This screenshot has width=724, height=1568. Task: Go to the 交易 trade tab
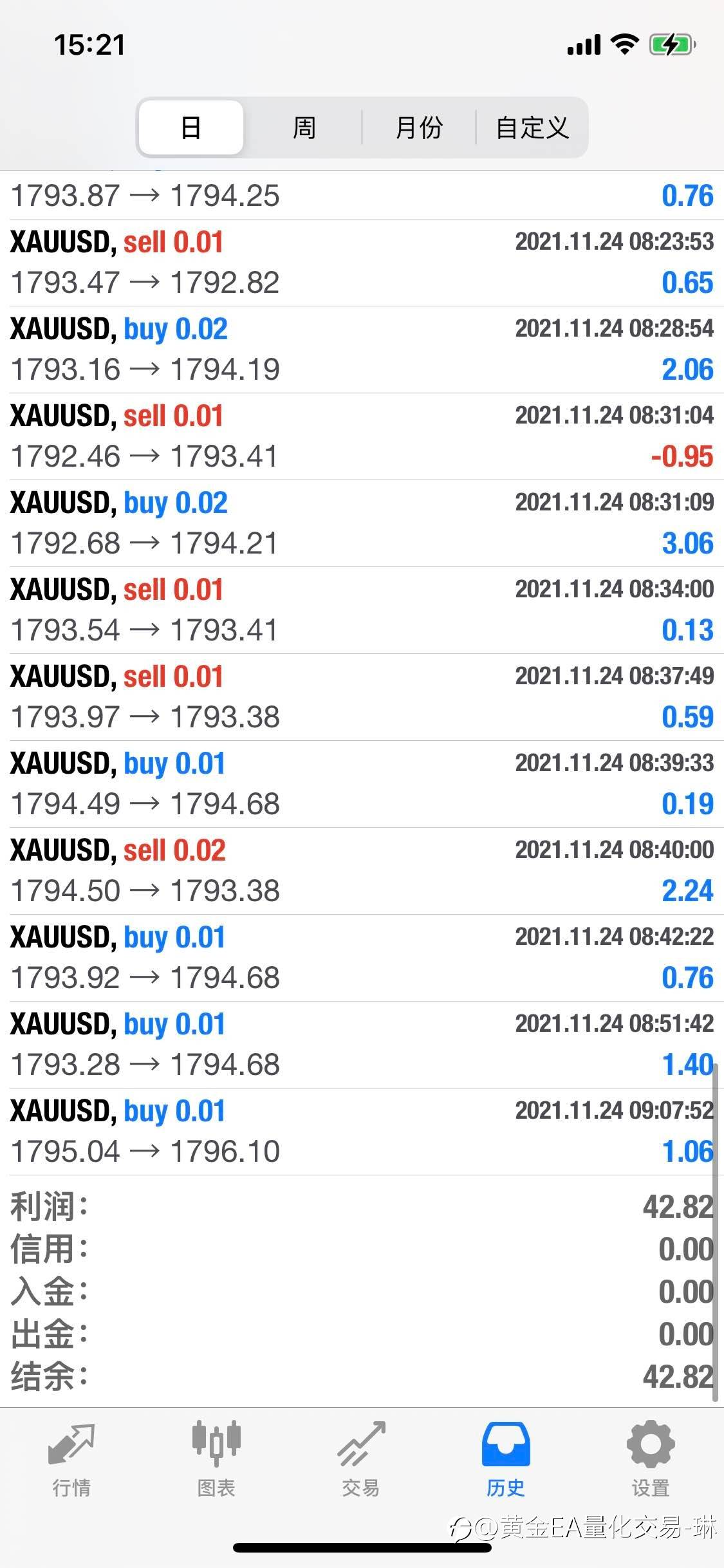pyautogui.click(x=361, y=1459)
